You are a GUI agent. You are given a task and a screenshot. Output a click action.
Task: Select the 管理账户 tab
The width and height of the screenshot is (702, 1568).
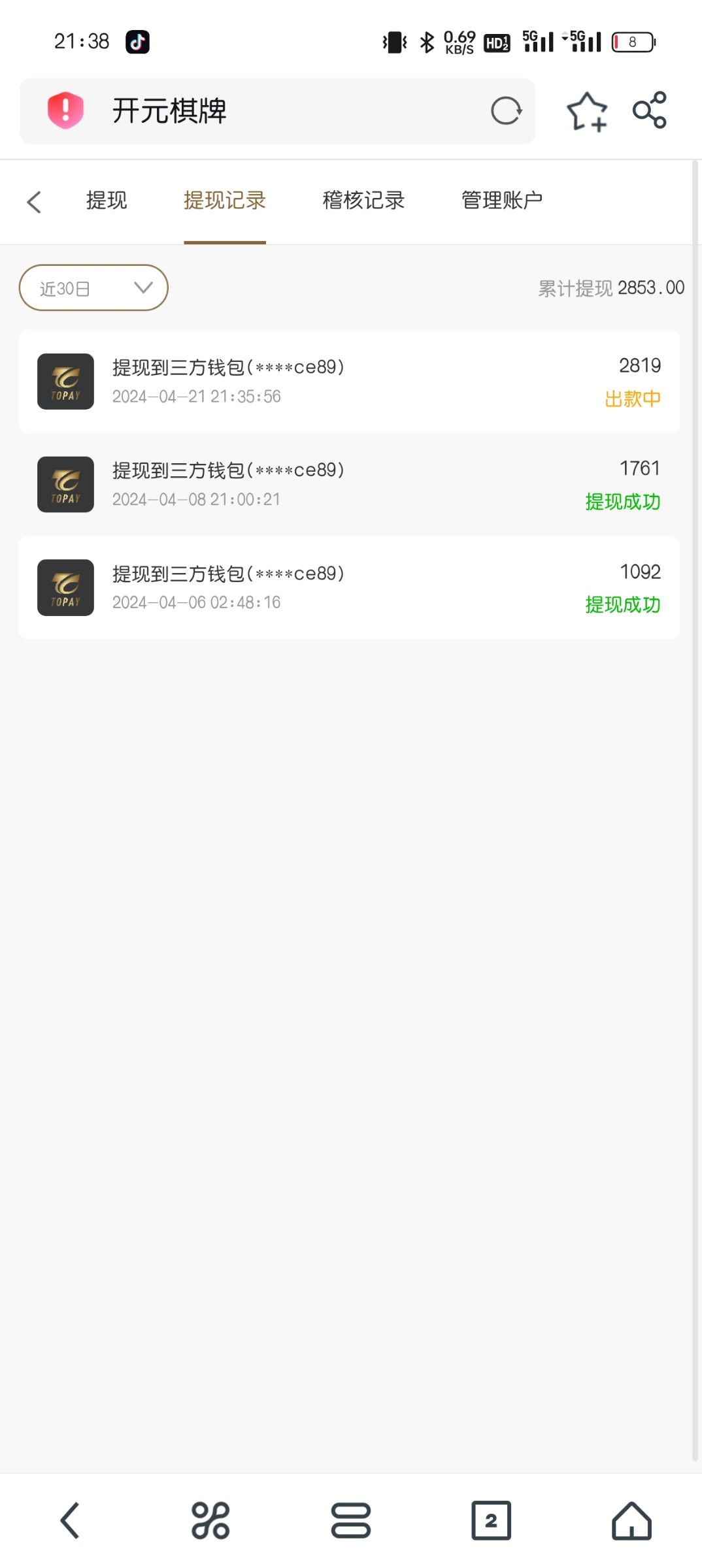pos(501,201)
